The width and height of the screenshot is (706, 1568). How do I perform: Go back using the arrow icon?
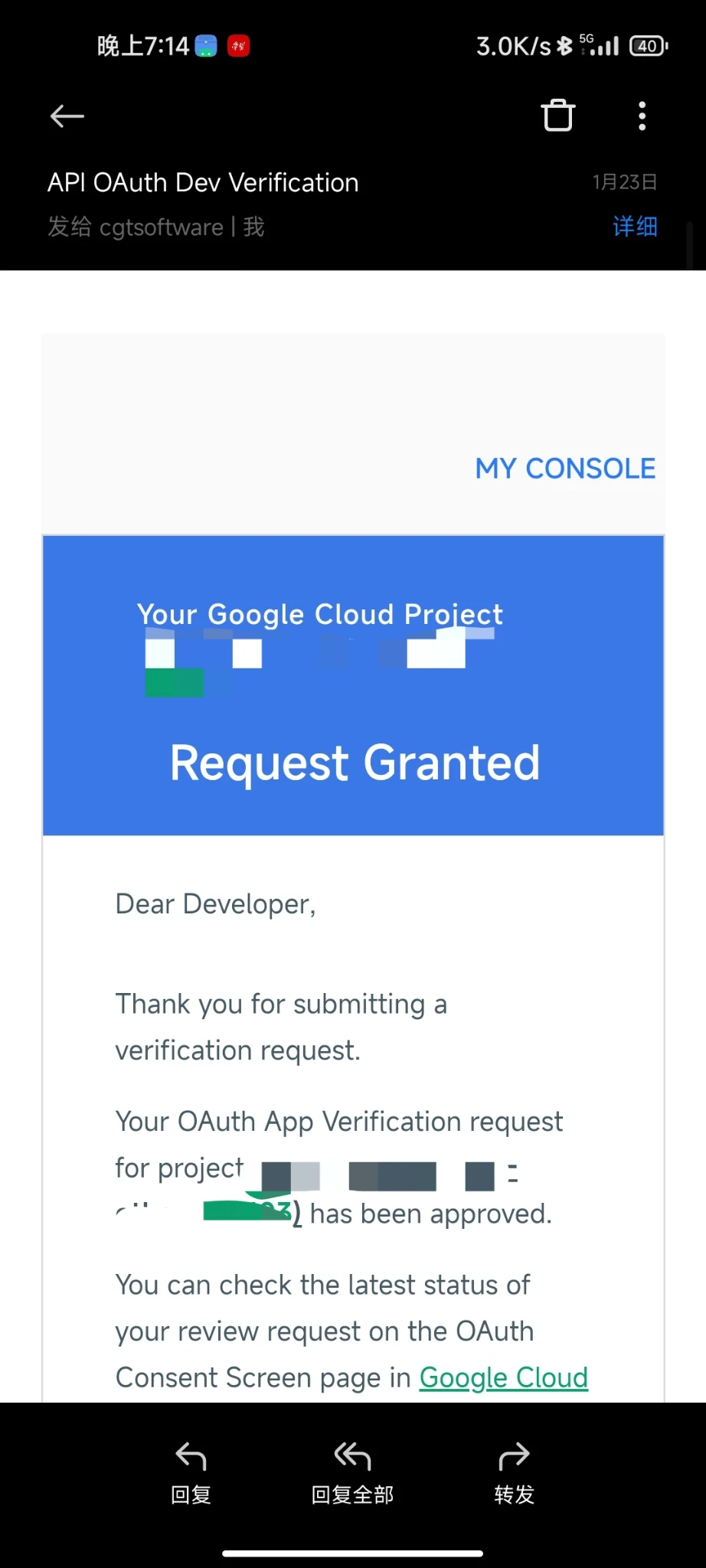(x=67, y=116)
